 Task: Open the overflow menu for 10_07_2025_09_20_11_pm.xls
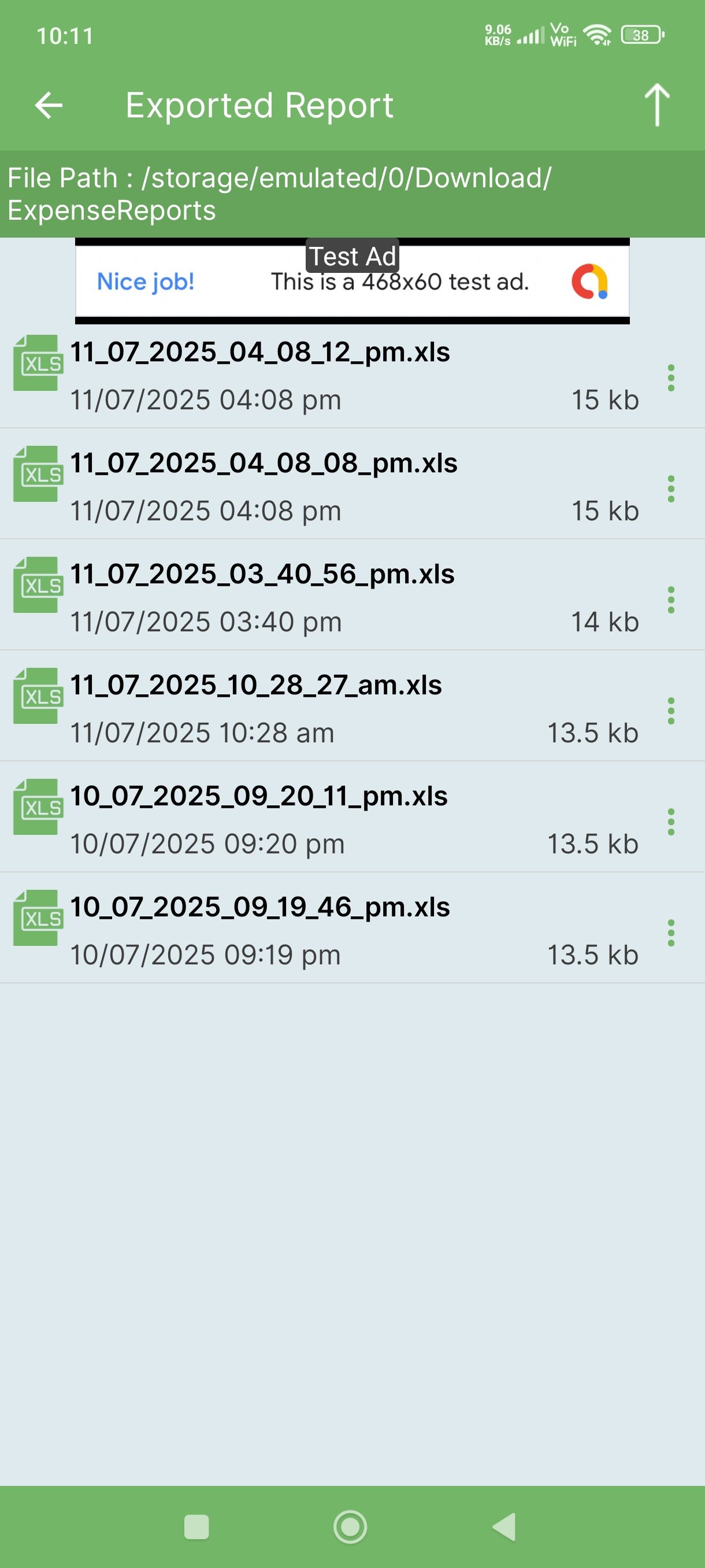pyautogui.click(x=671, y=822)
